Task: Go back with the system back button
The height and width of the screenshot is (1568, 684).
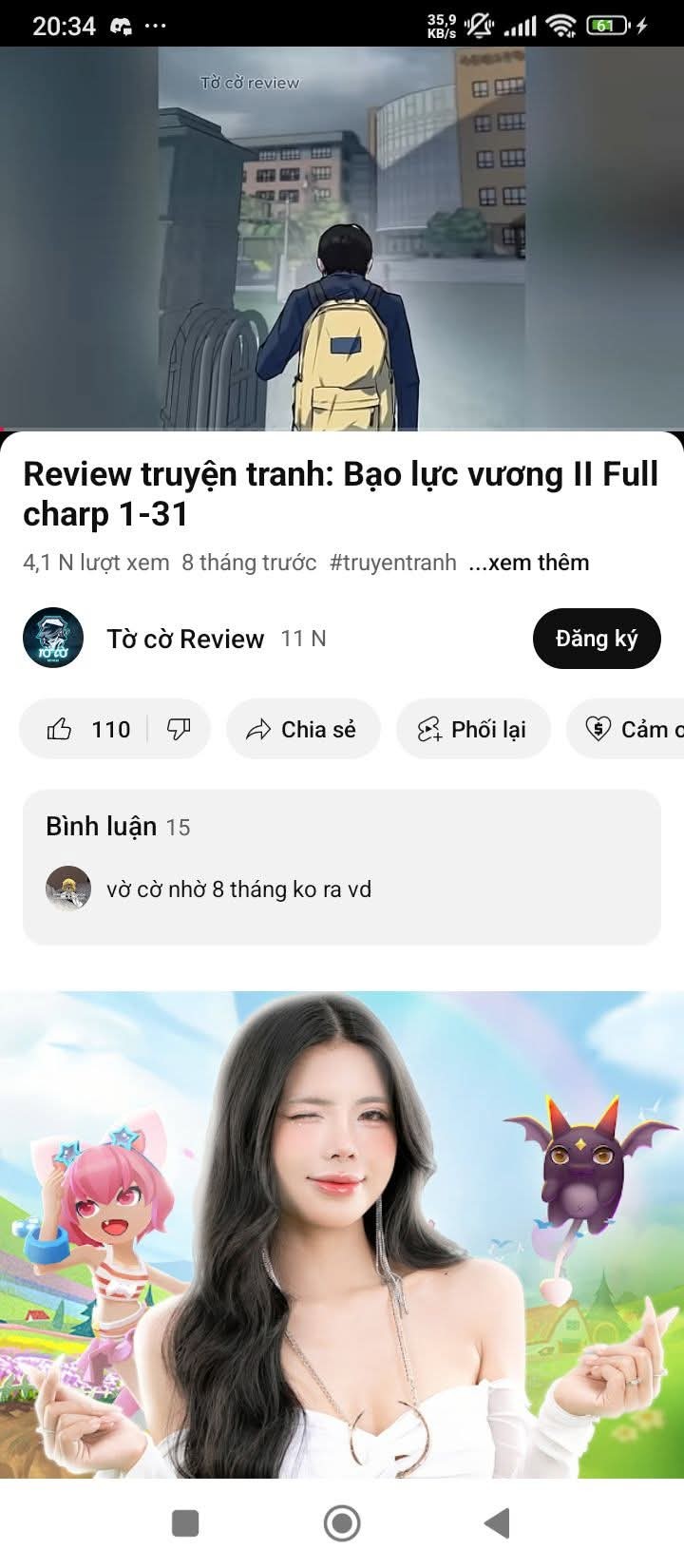Action: 497,1523
